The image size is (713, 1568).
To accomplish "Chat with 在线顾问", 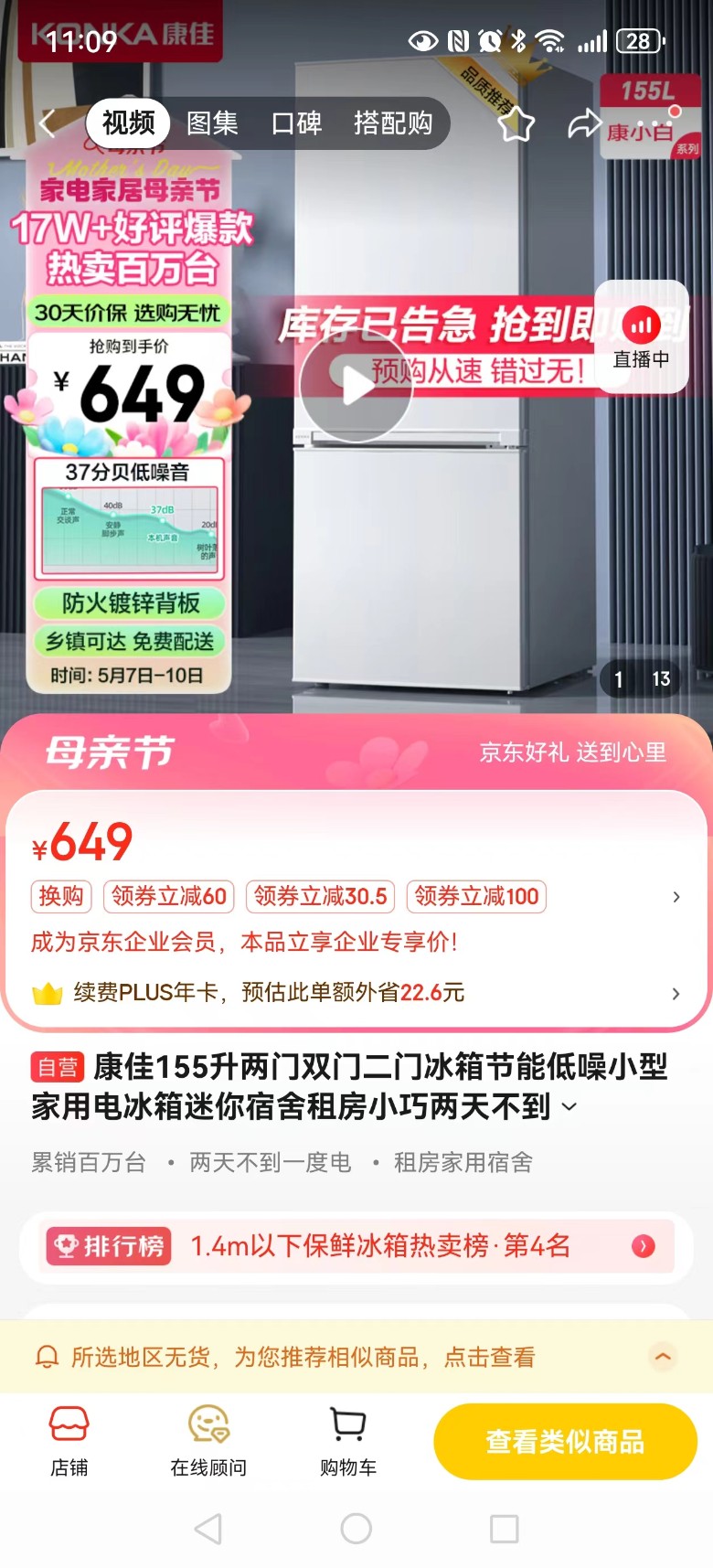I will (x=208, y=1441).
